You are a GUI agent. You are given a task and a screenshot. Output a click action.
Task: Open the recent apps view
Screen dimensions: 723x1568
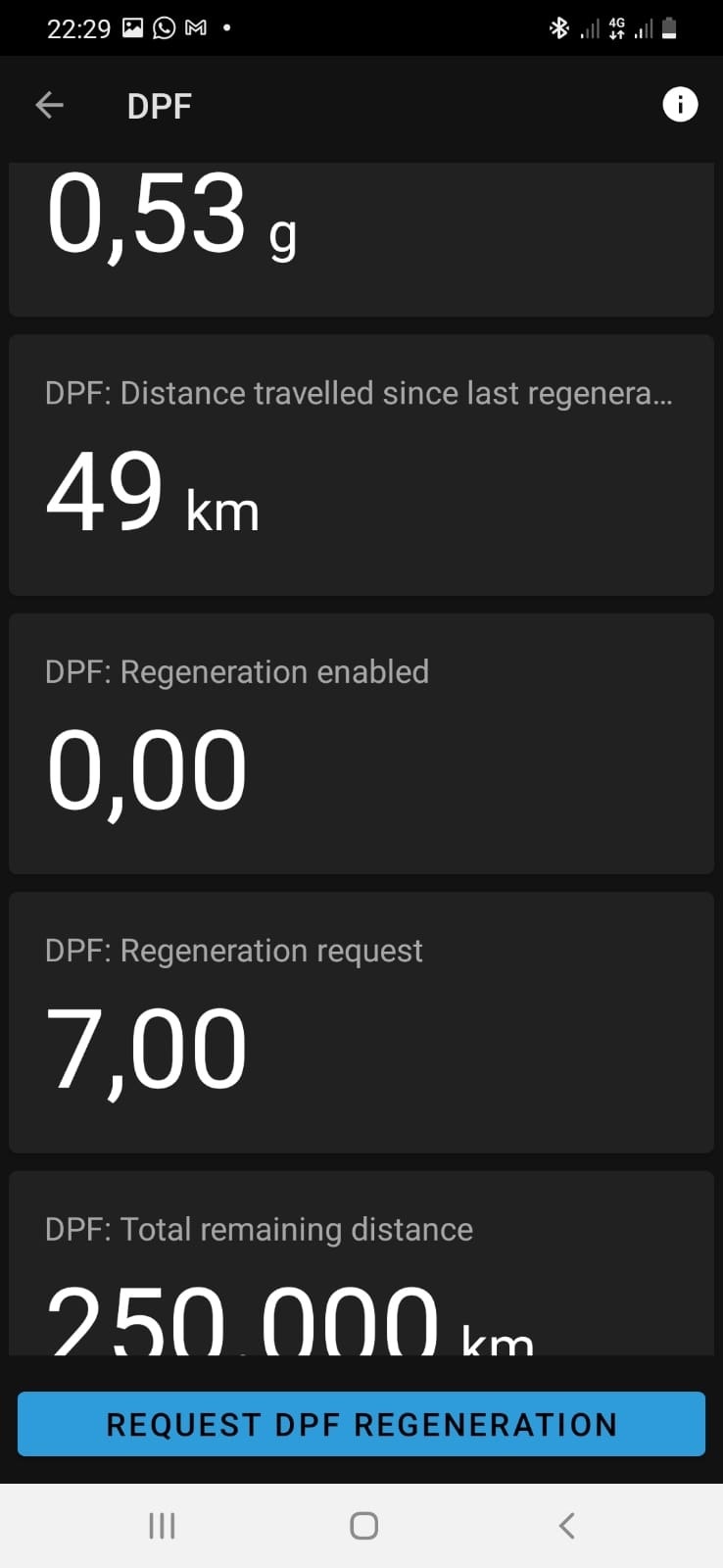(x=162, y=1525)
